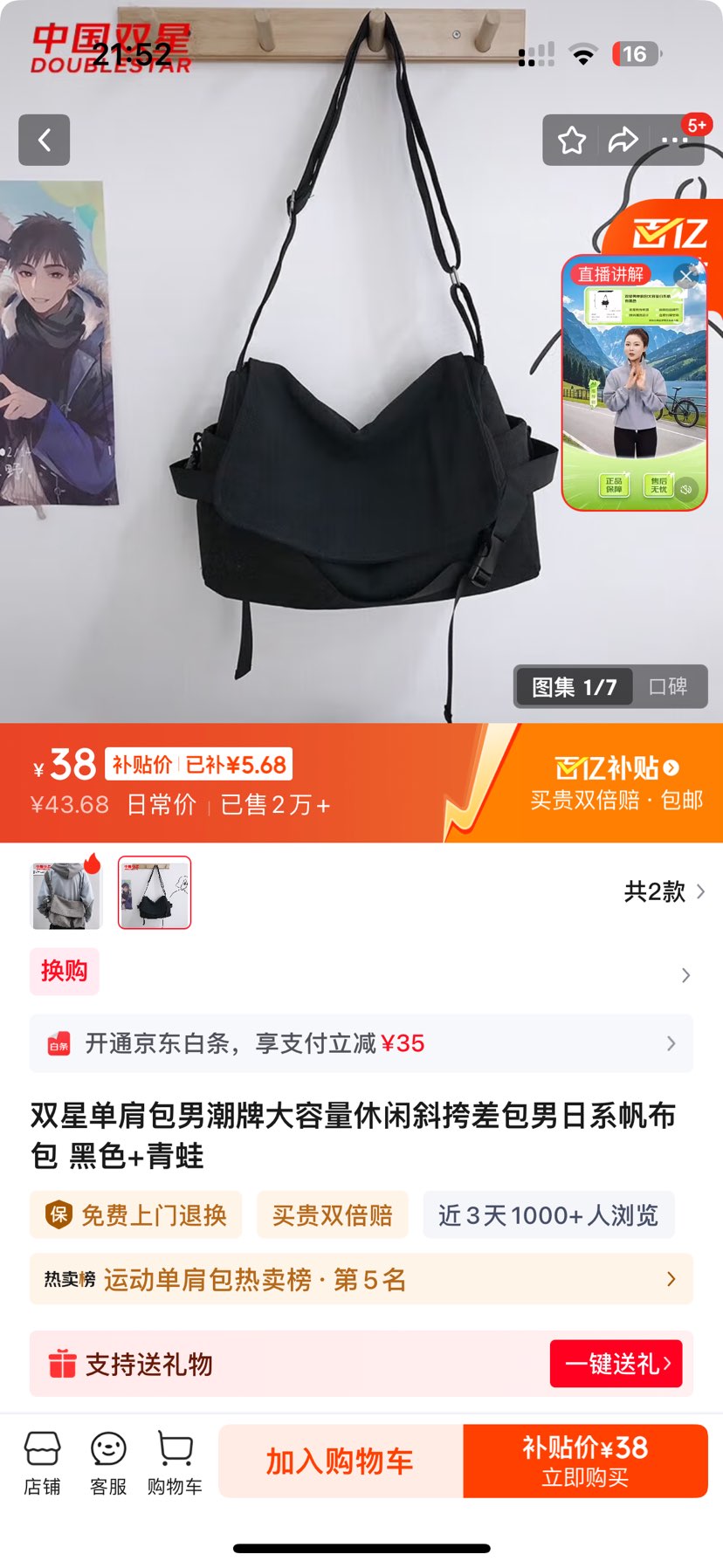Open the 亿补贴 banner via its chevron
The height and width of the screenshot is (1568, 723).
click(x=669, y=770)
